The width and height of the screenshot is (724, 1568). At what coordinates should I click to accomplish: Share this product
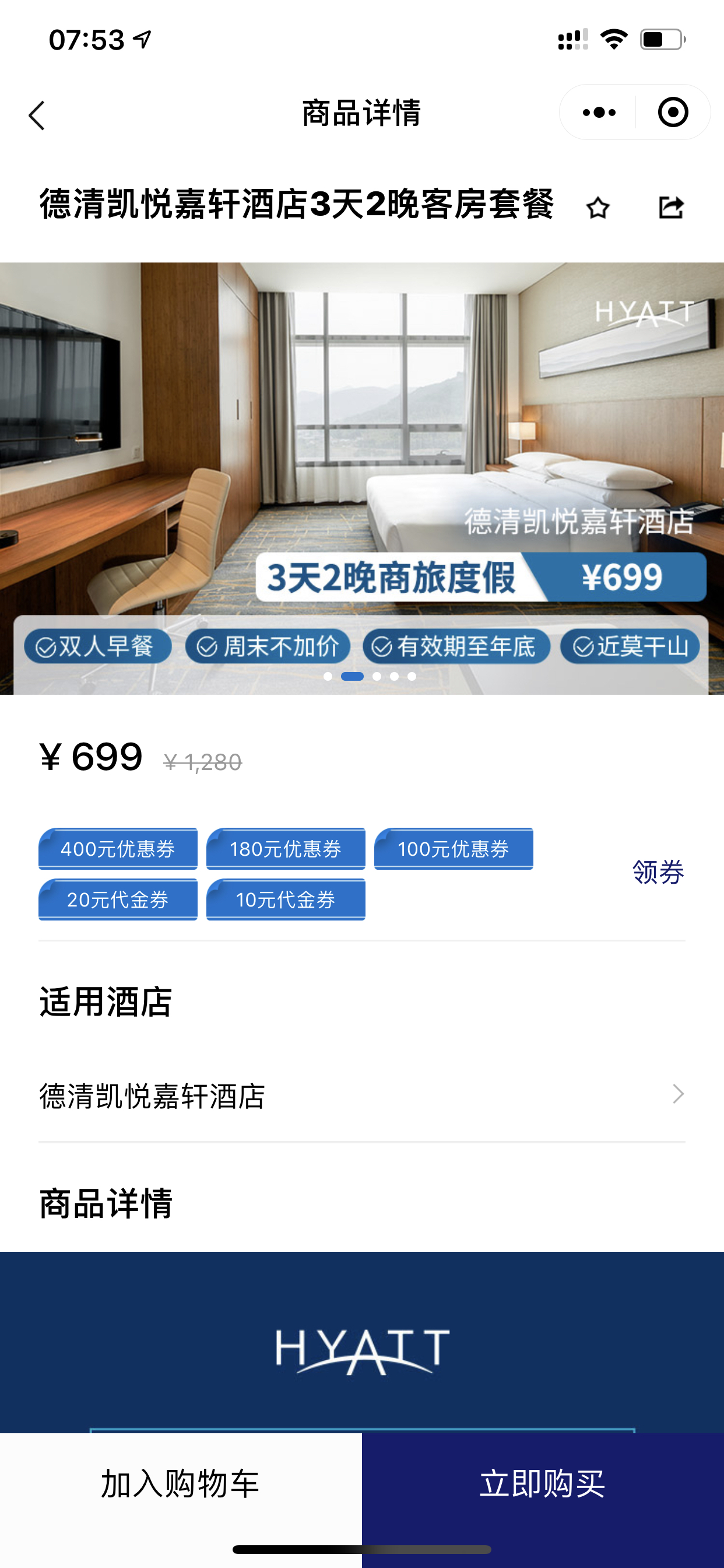(x=671, y=208)
